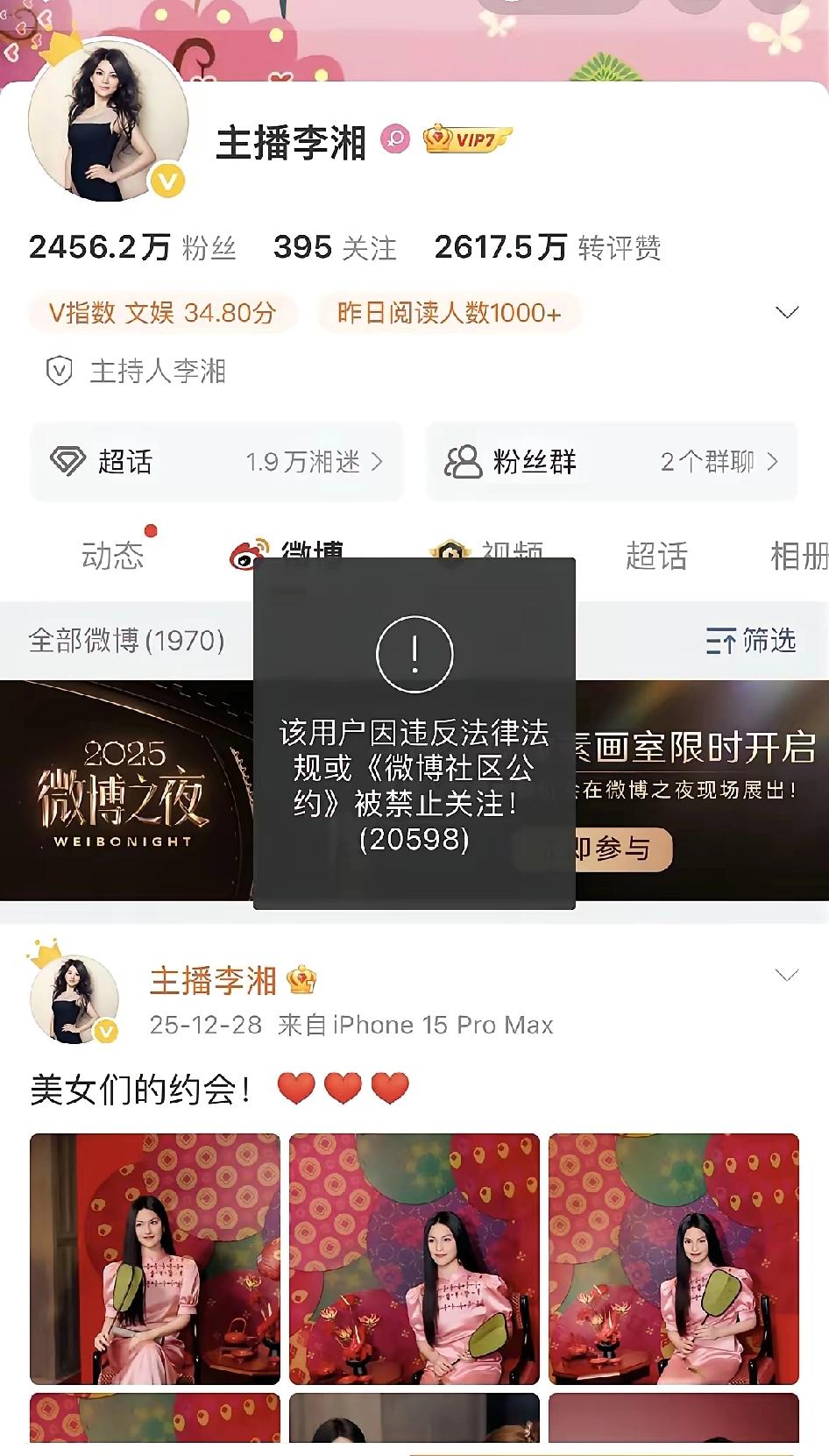Click the group icon in the 粉丝群 card
The image size is (829, 1456).
click(x=460, y=463)
